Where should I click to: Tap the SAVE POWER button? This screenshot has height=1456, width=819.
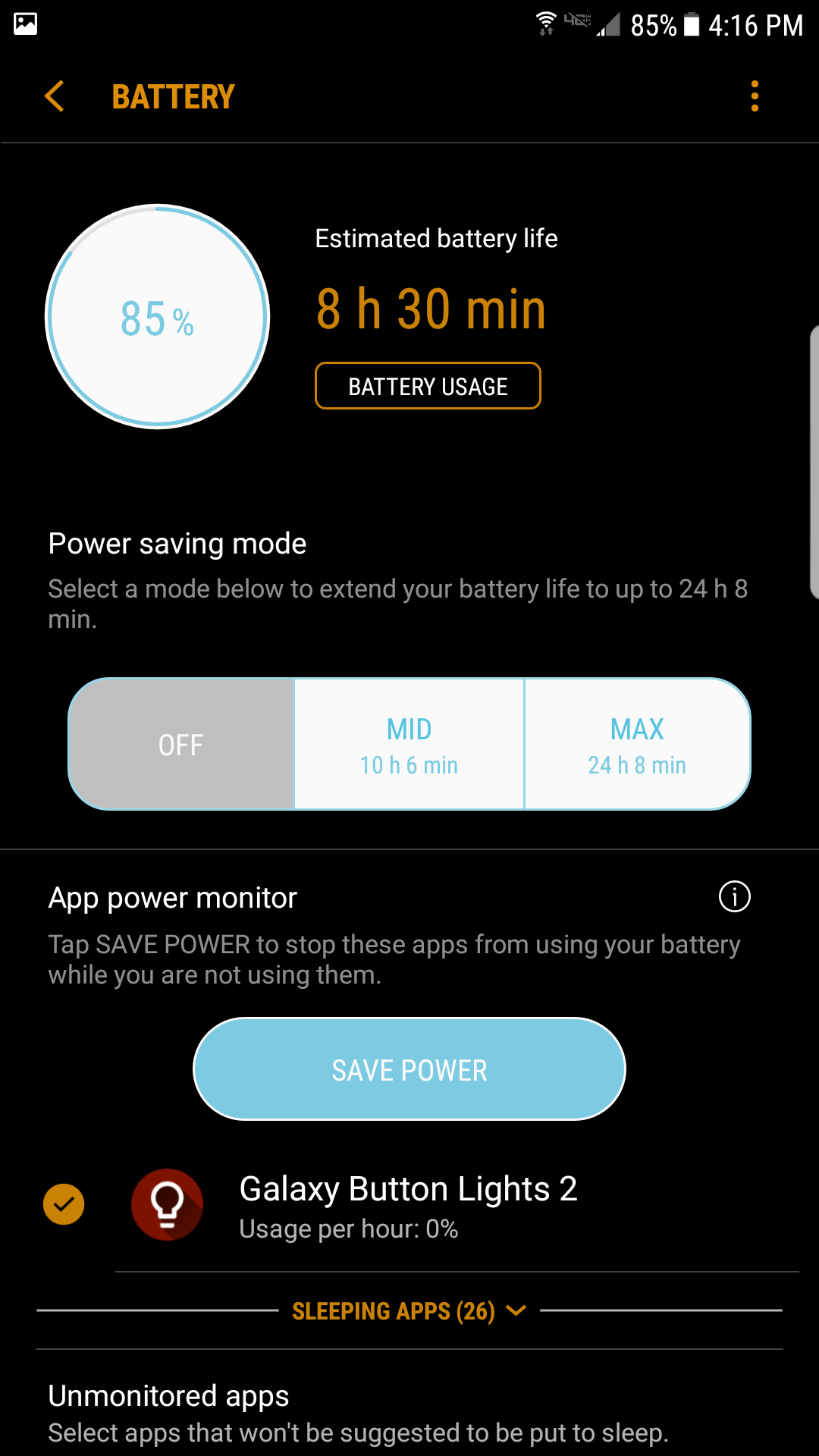(x=409, y=1069)
